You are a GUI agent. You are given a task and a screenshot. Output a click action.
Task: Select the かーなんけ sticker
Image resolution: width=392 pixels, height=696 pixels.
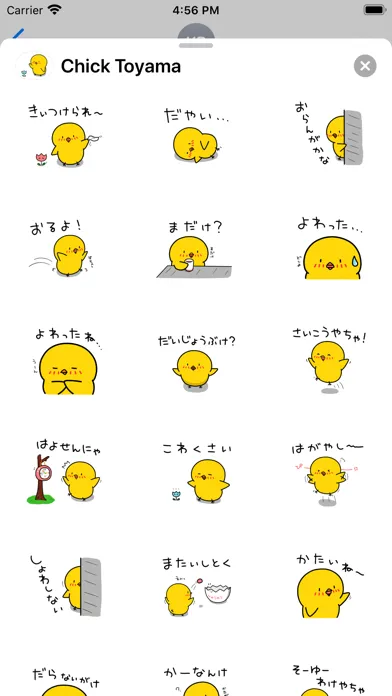tap(196, 681)
